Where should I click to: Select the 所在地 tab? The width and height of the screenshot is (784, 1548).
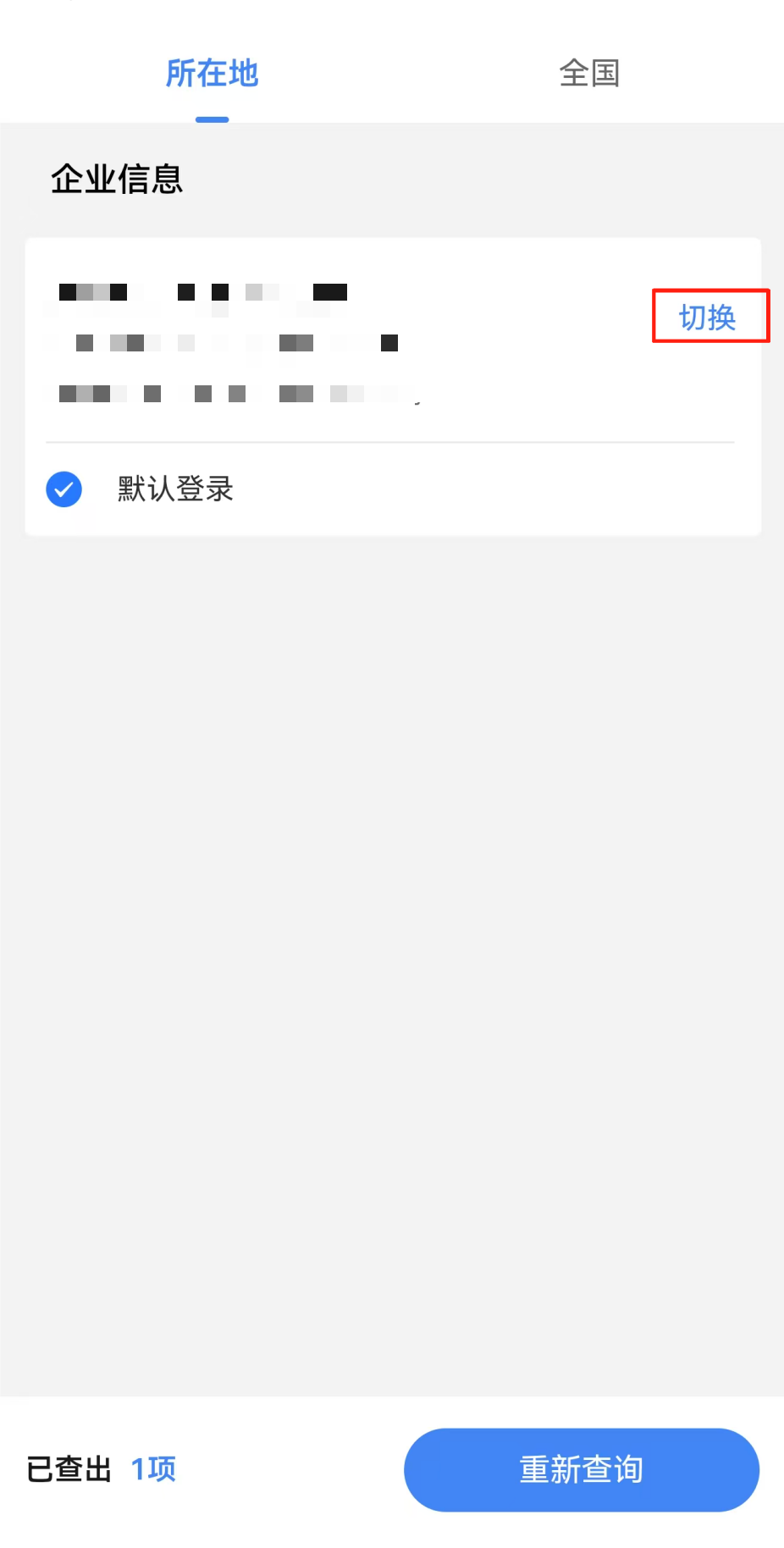pos(213,75)
